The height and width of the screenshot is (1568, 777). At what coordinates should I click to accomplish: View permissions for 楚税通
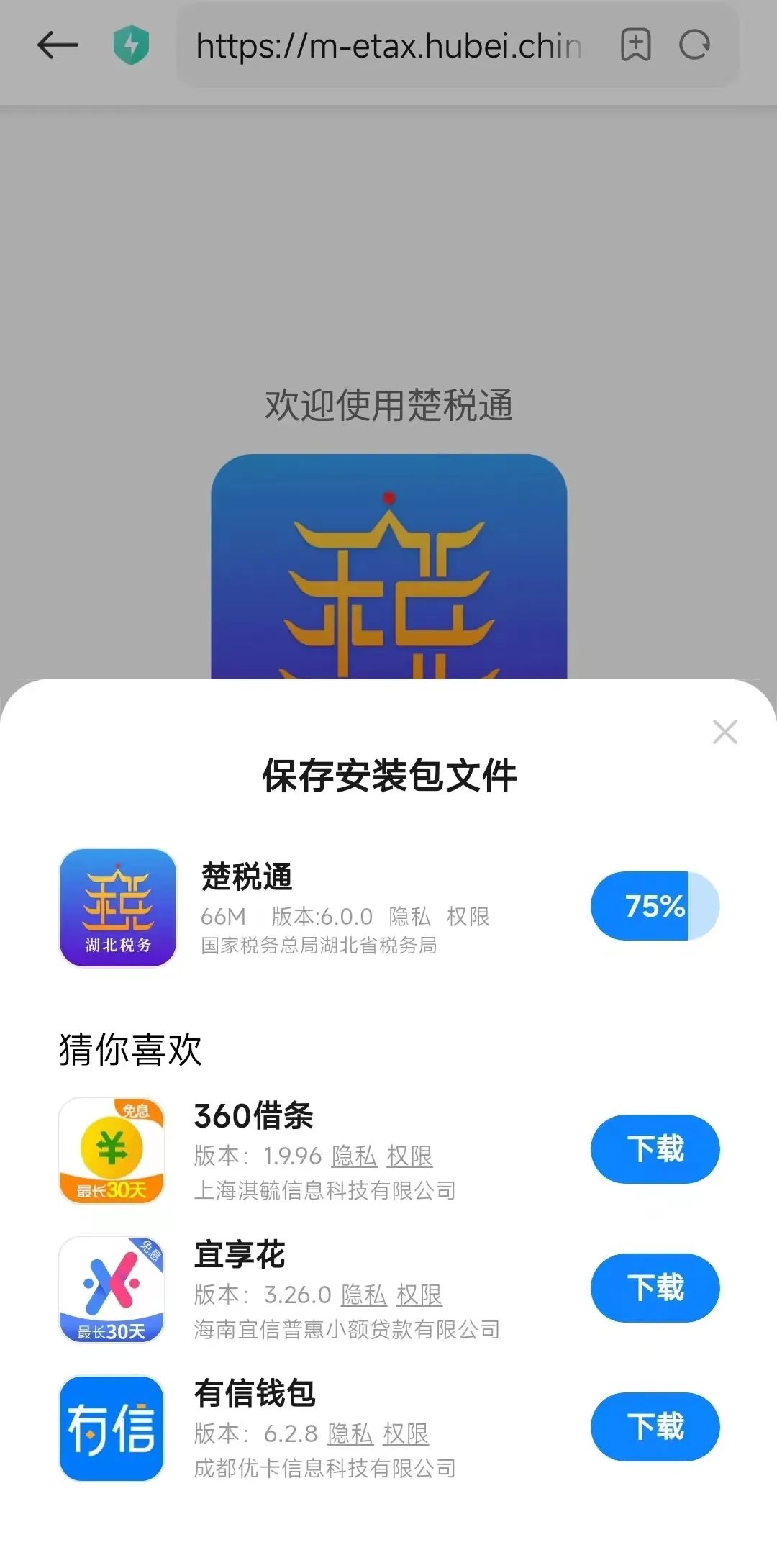(x=468, y=916)
